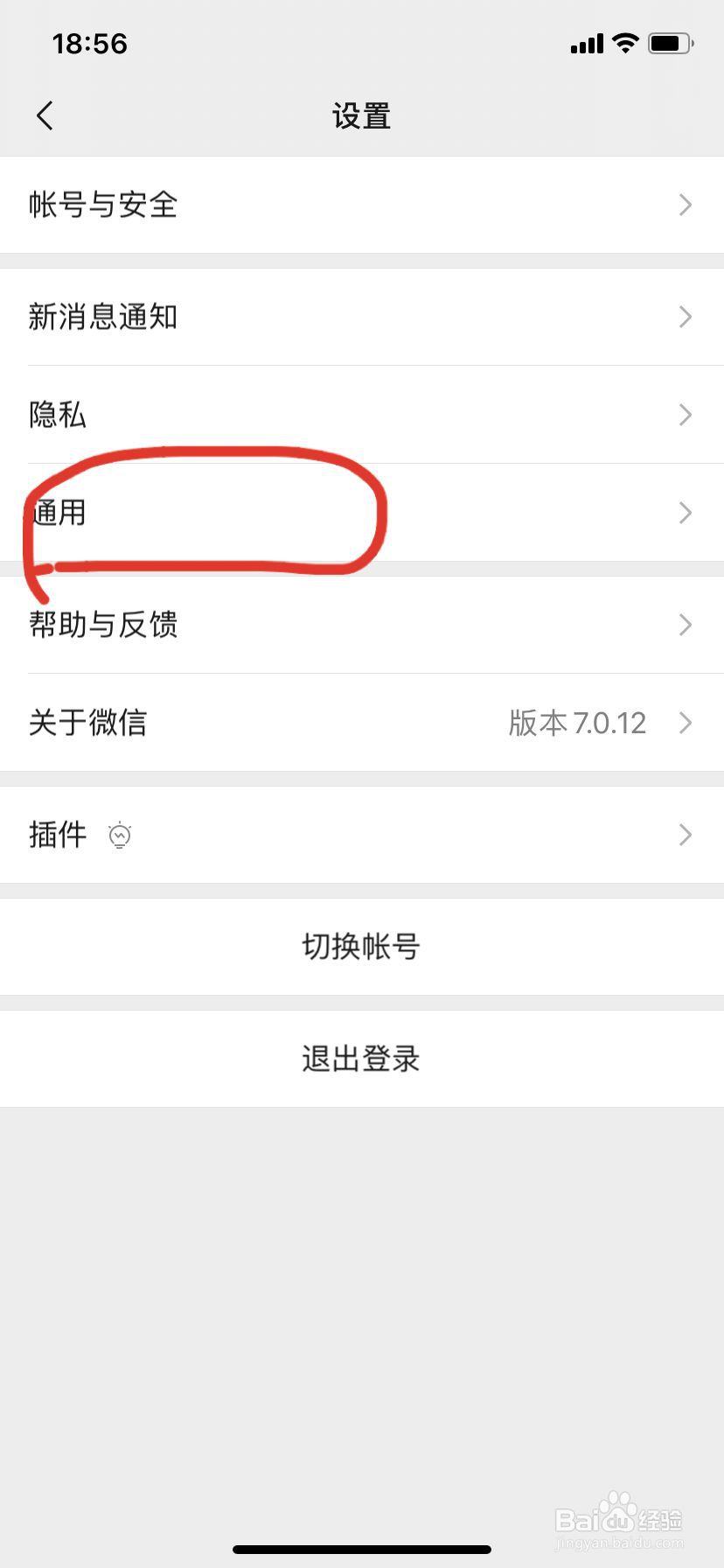Tap the back arrow to leave Settings
This screenshot has height=1568, width=724.
click(44, 115)
